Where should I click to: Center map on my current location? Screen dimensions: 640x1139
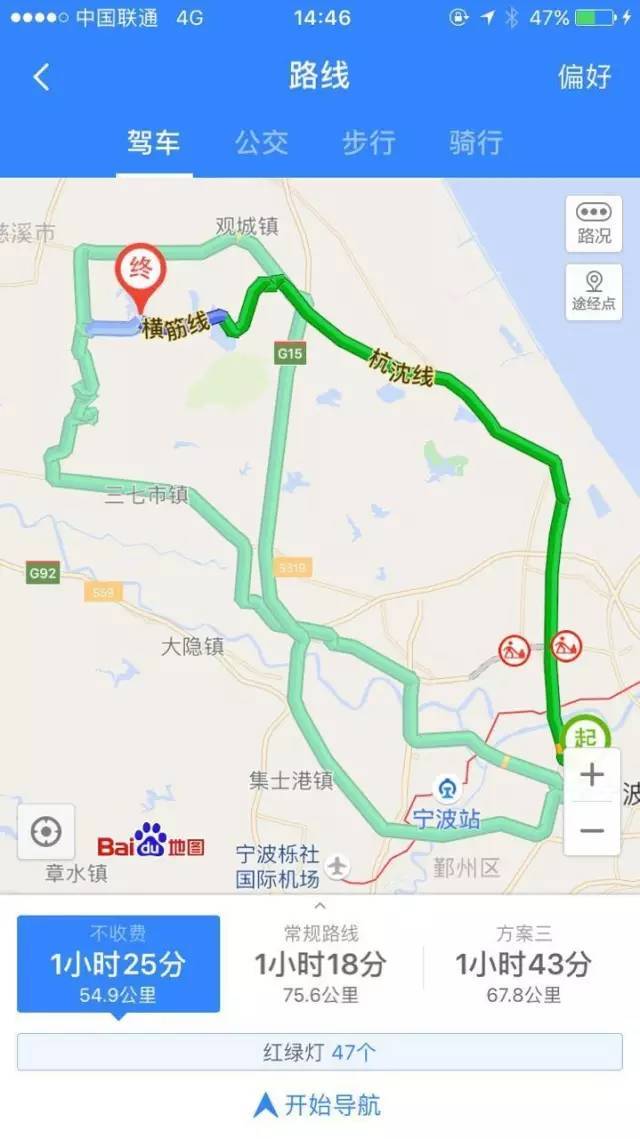pos(46,831)
